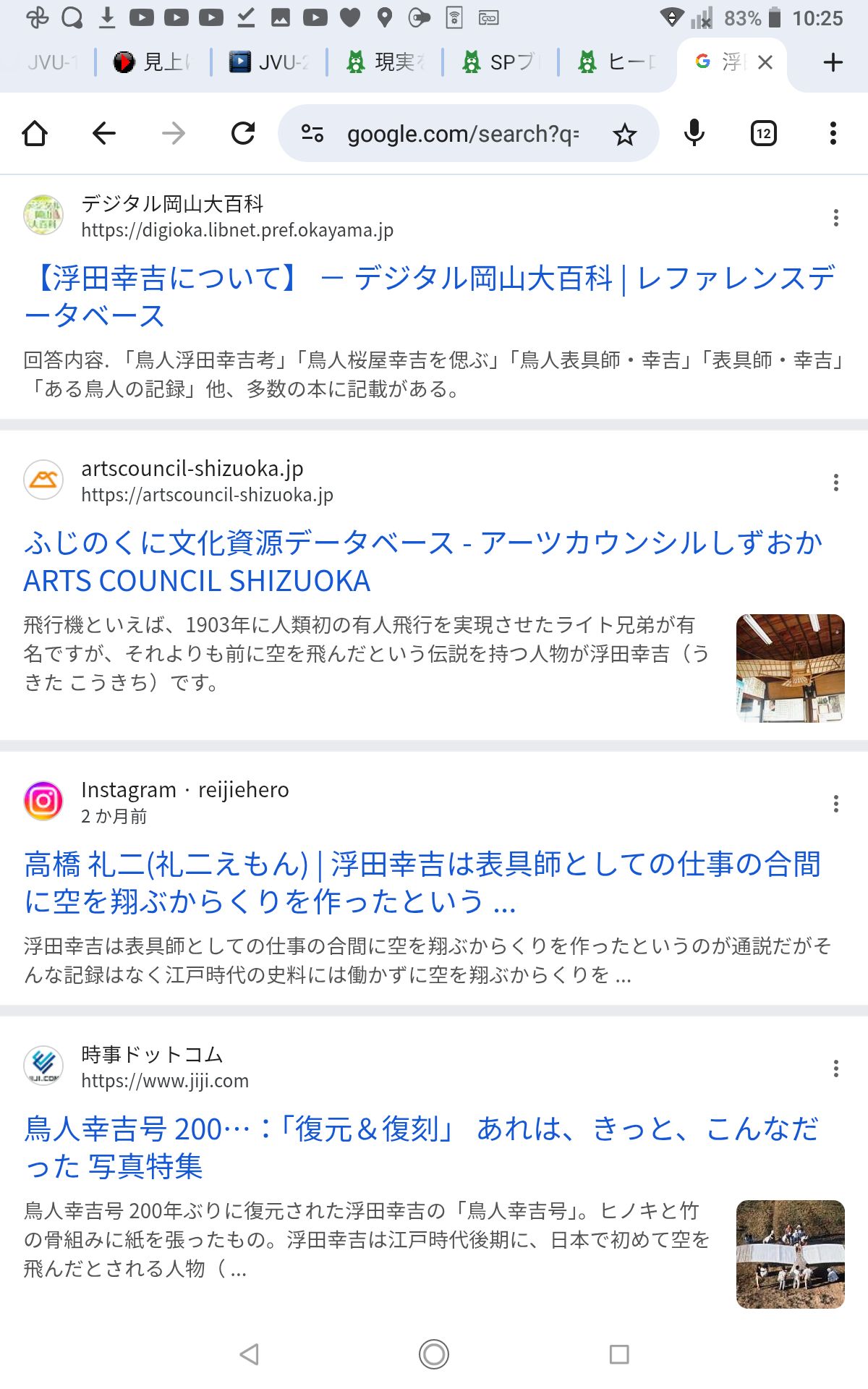Open the Chrome tab switcher showing 12 tabs

tap(762, 132)
